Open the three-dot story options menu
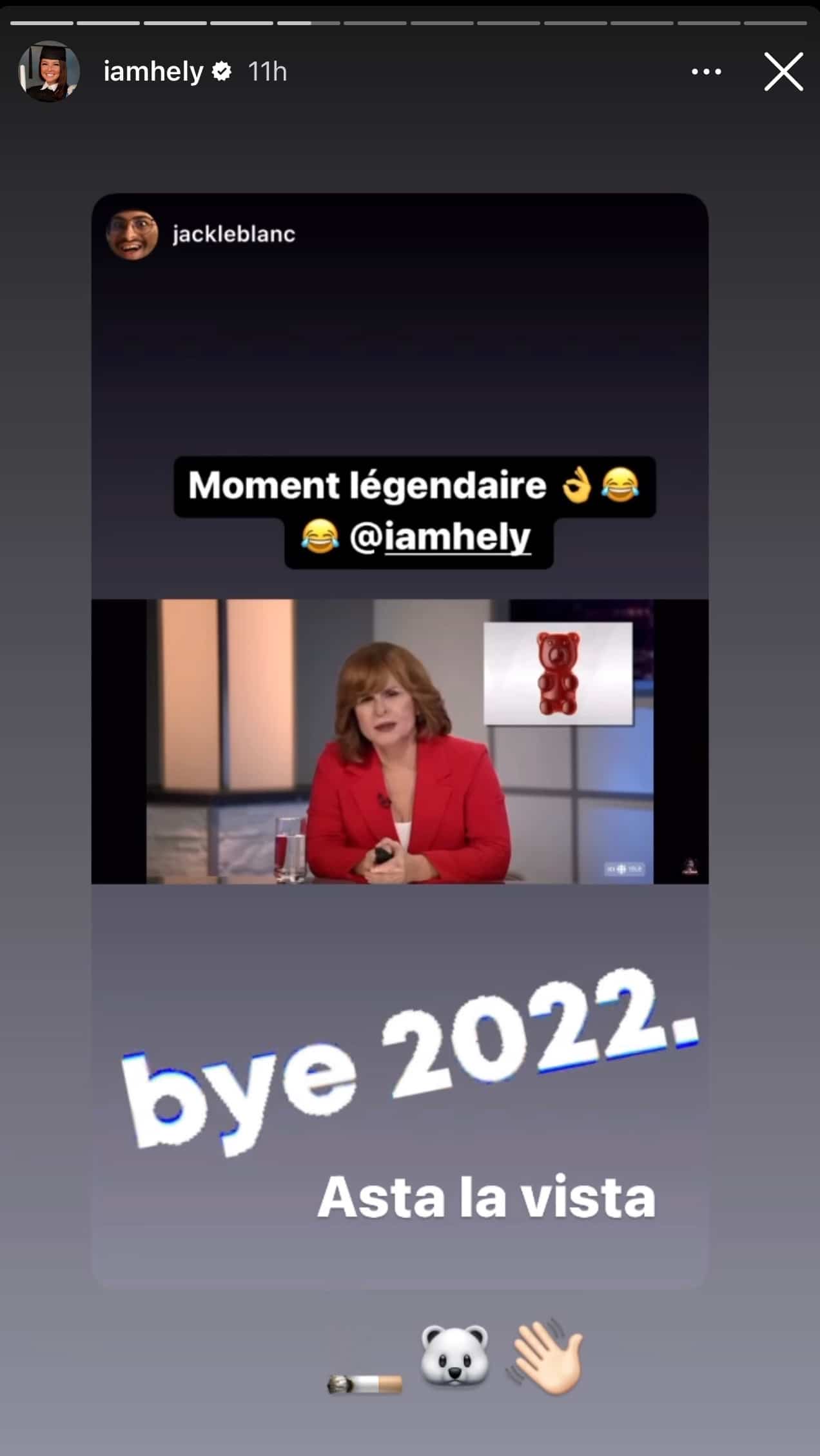The height and width of the screenshot is (1456, 820). 706,72
